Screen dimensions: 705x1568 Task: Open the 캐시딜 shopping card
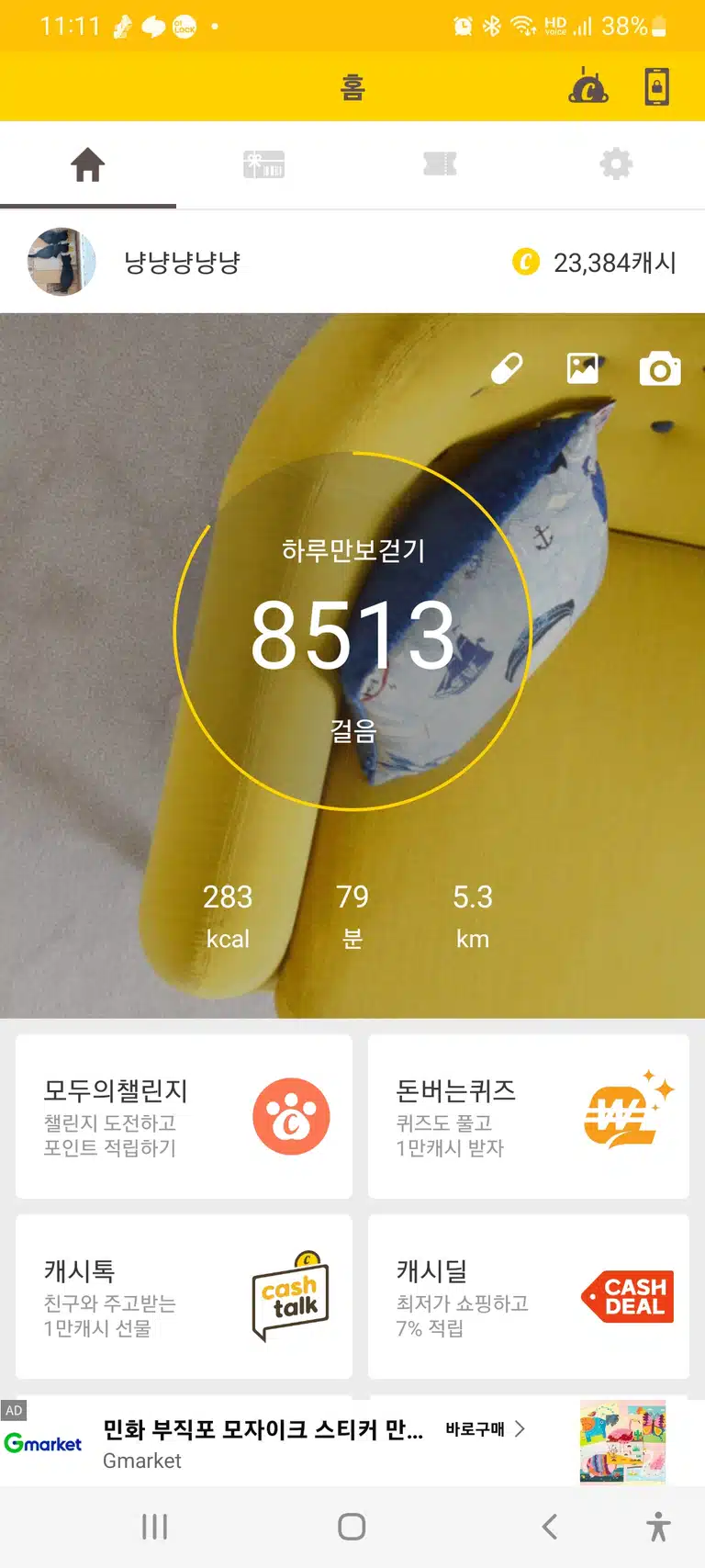coord(529,1296)
